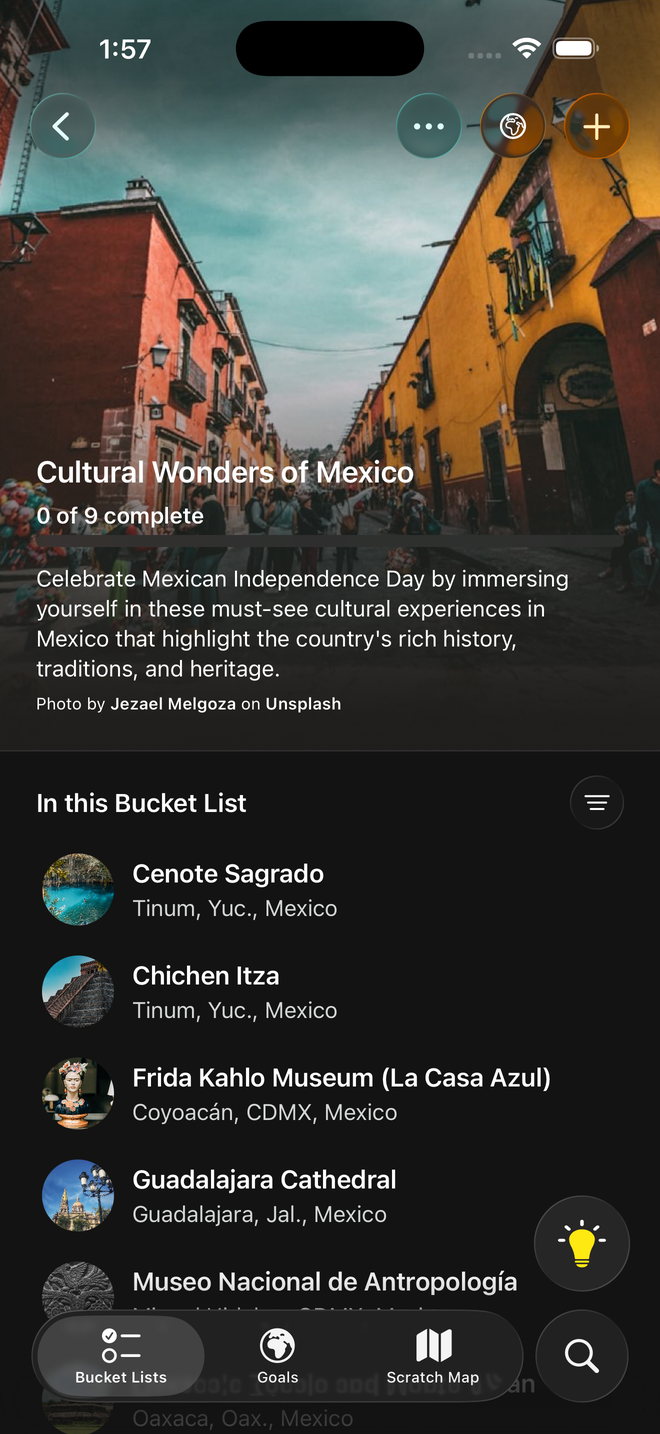This screenshot has height=1434, width=660.
Task: Switch to the Bucket Lists tab
Action: [x=121, y=1356]
